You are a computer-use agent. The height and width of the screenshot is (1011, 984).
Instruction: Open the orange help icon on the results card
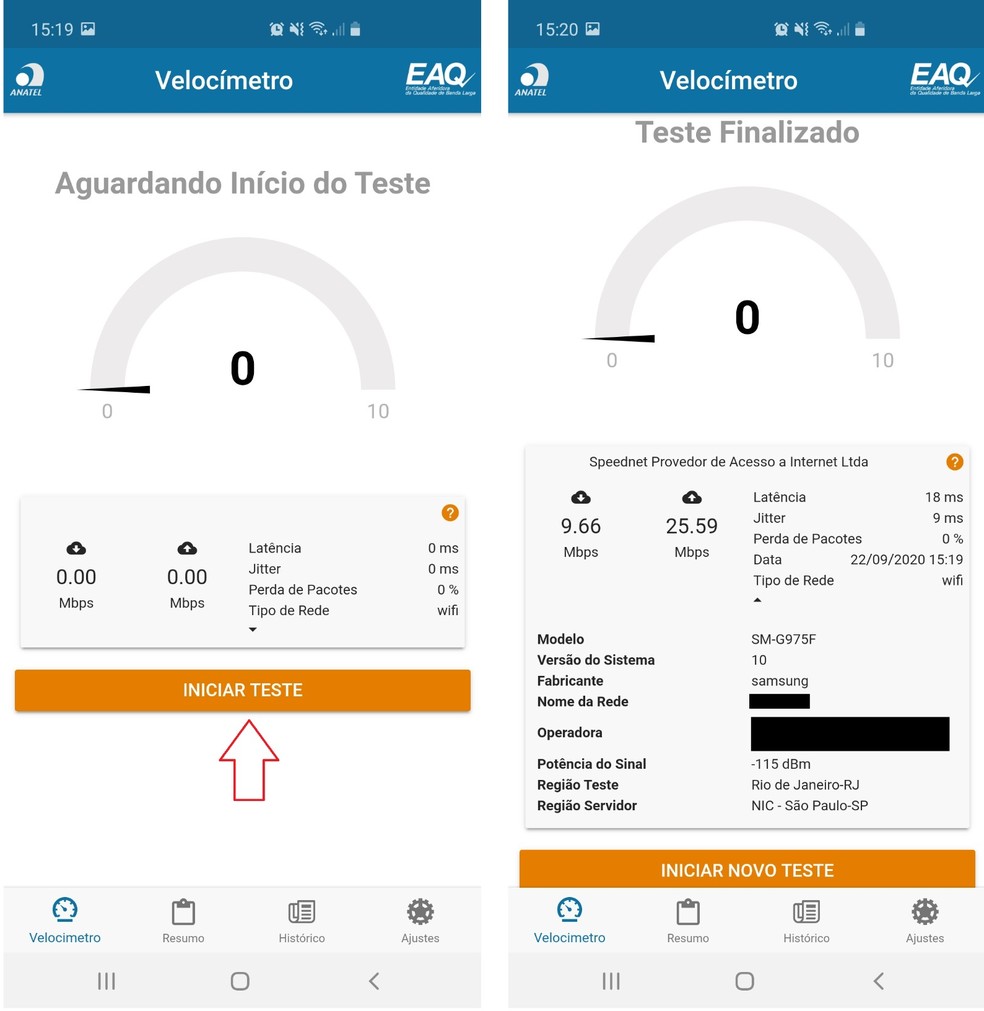(x=955, y=462)
